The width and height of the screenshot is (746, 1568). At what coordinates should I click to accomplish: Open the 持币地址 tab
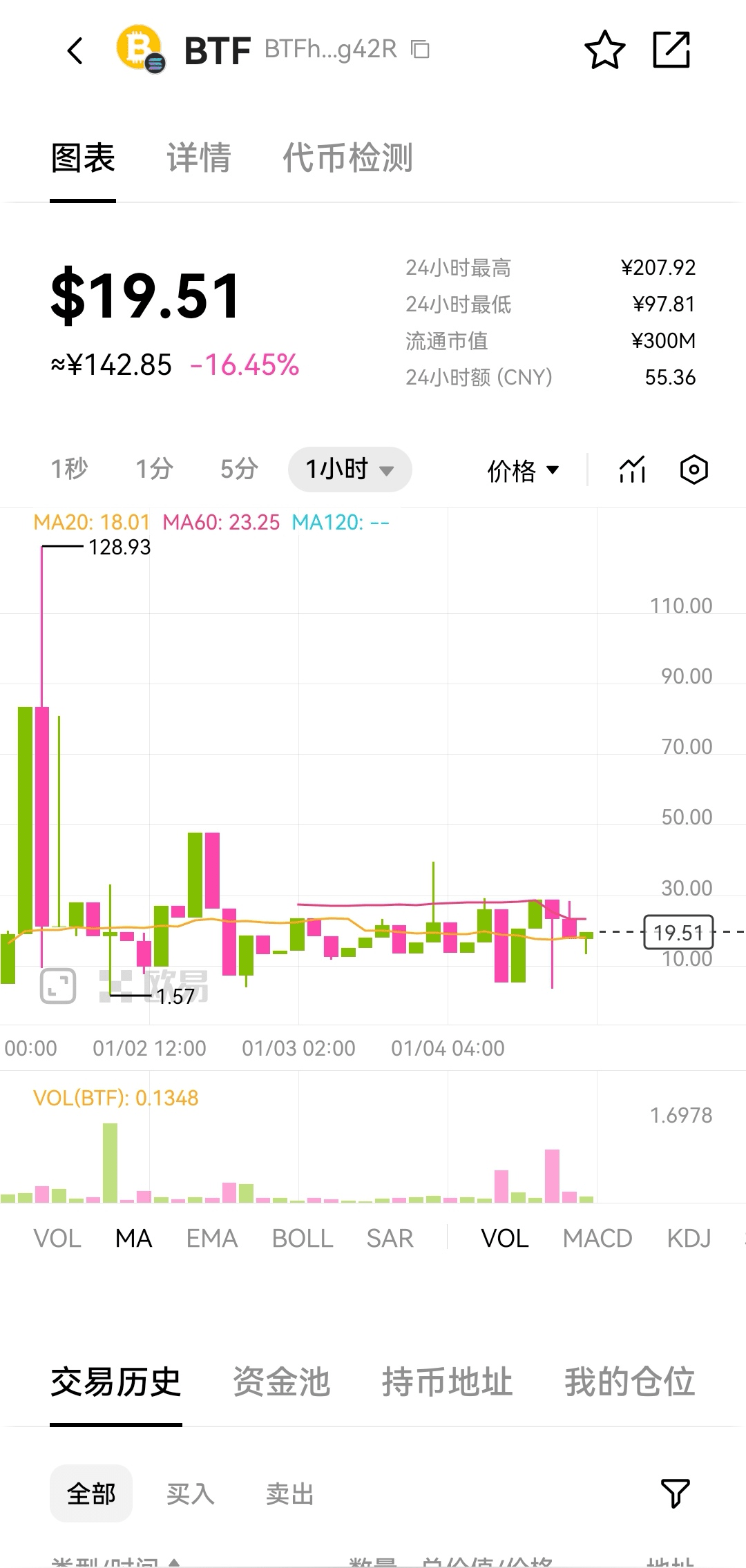tap(447, 1382)
